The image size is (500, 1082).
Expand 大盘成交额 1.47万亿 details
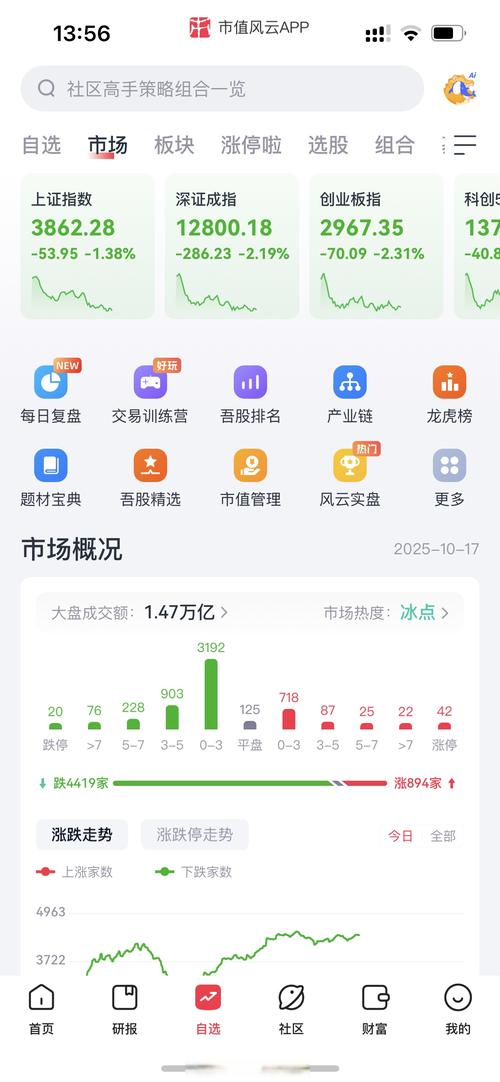pyautogui.click(x=139, y=612)
